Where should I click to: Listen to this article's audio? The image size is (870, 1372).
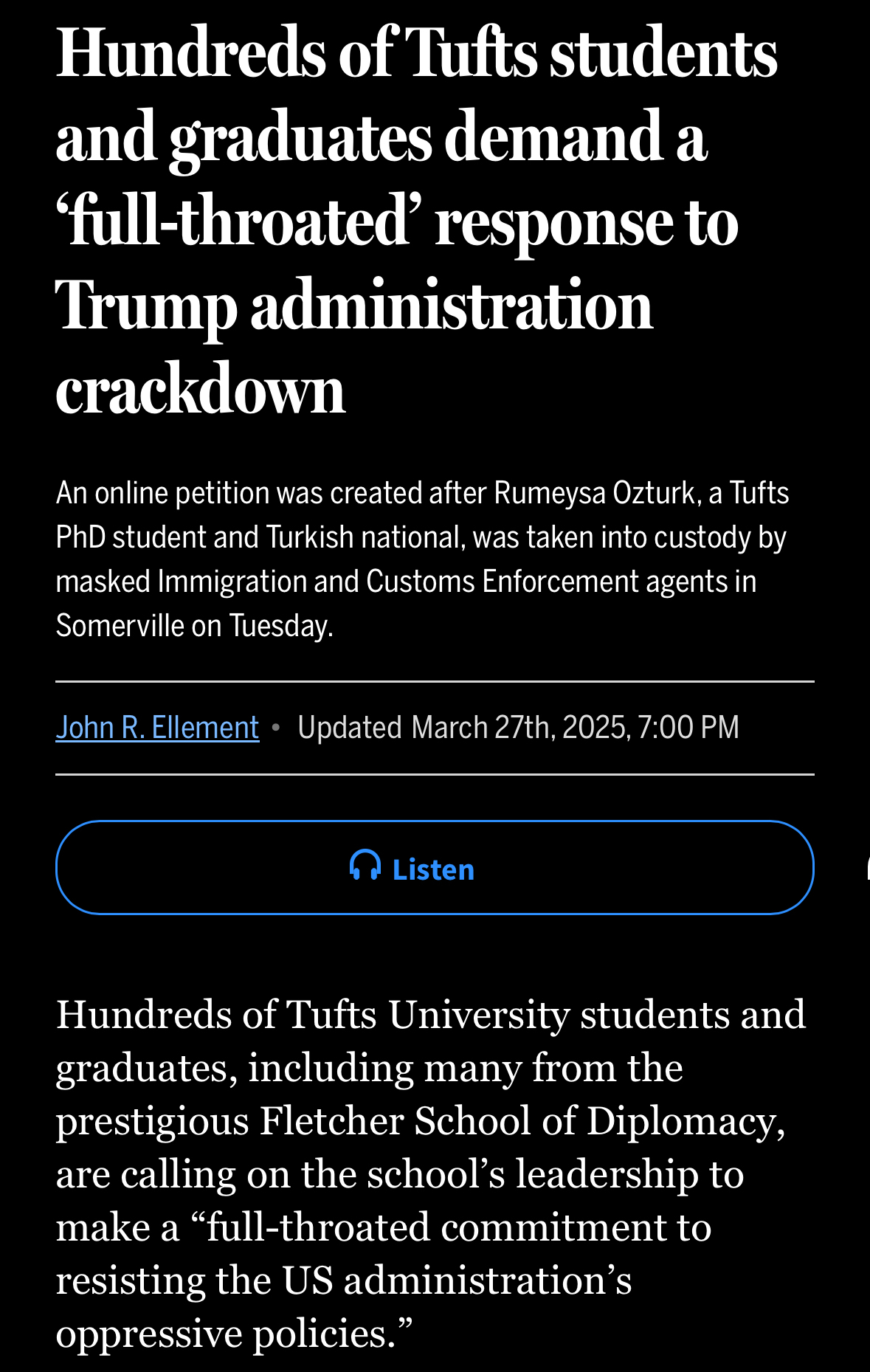point(434,868)
